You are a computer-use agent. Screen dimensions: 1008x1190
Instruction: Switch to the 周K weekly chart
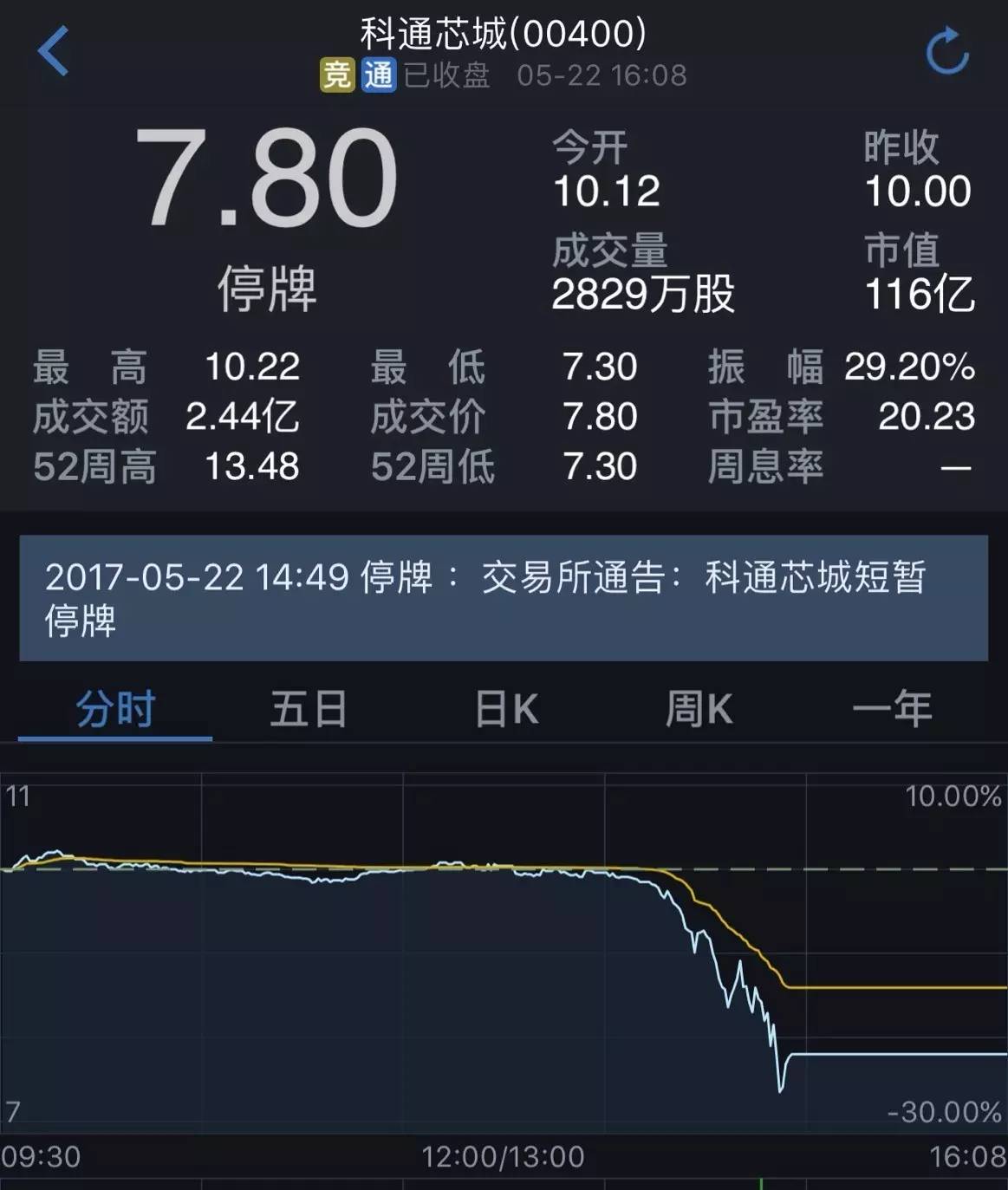(x=699, y=709)
